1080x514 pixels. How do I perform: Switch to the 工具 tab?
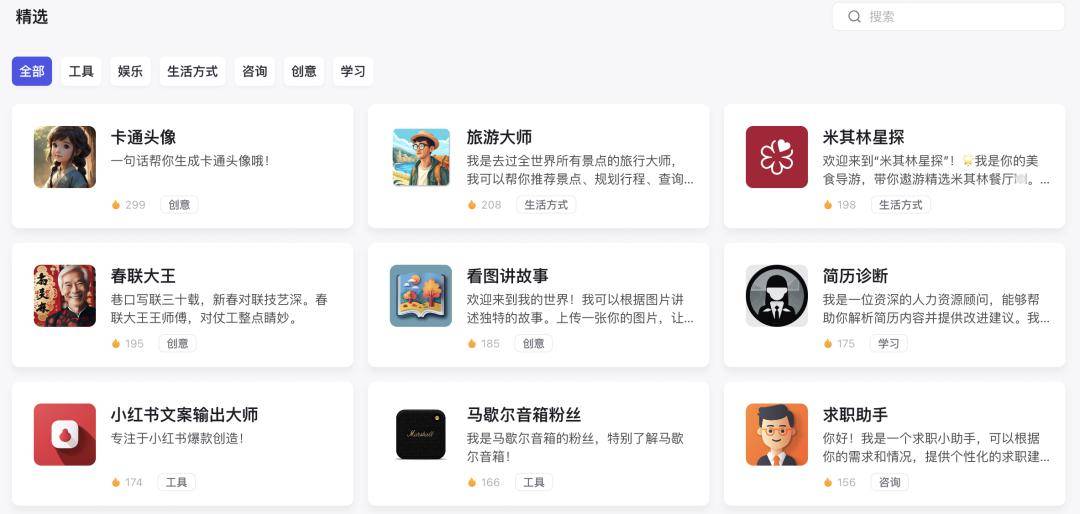coord(81,71)
